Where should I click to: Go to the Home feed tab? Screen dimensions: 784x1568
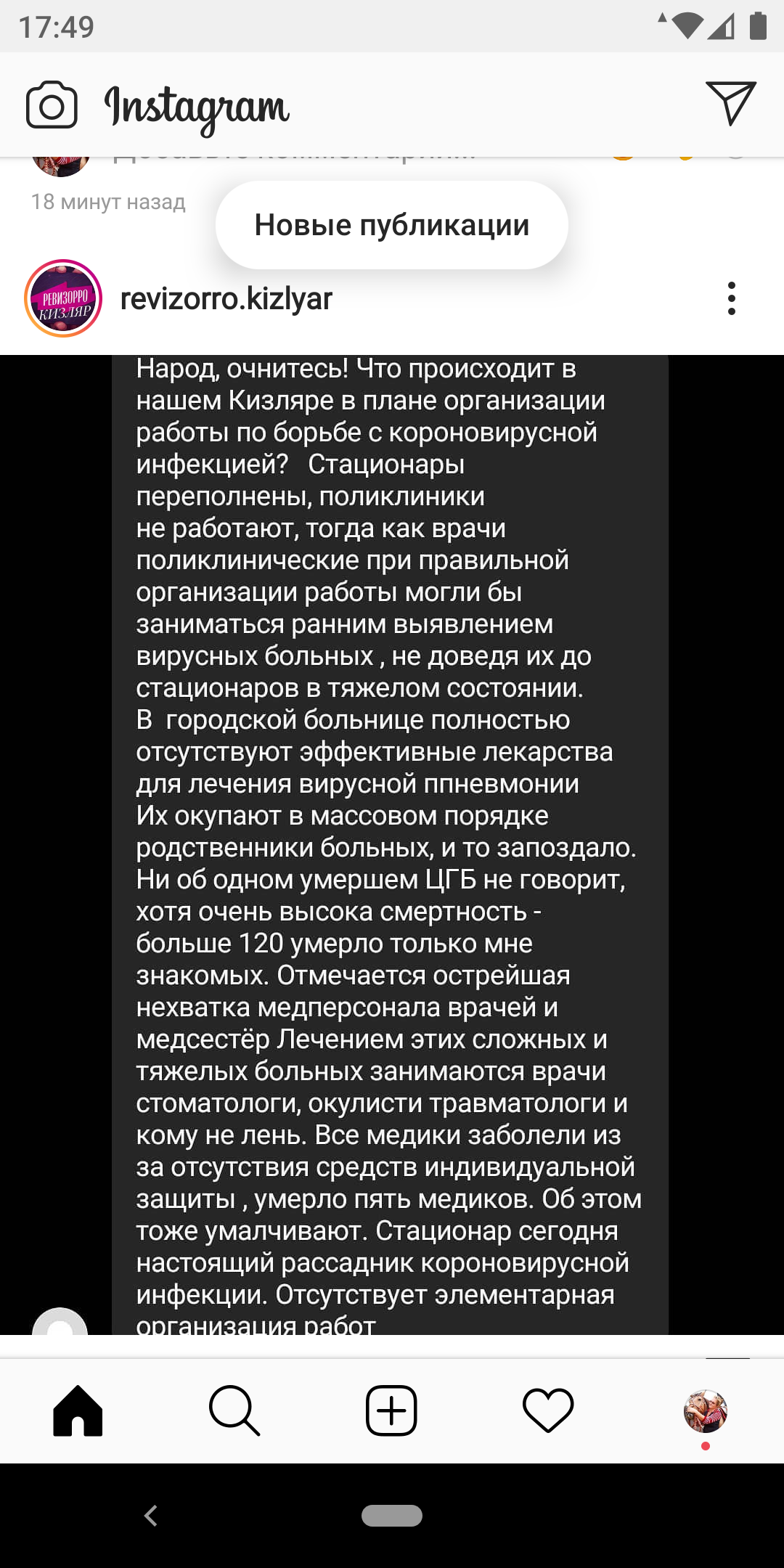pos(78,1410)
